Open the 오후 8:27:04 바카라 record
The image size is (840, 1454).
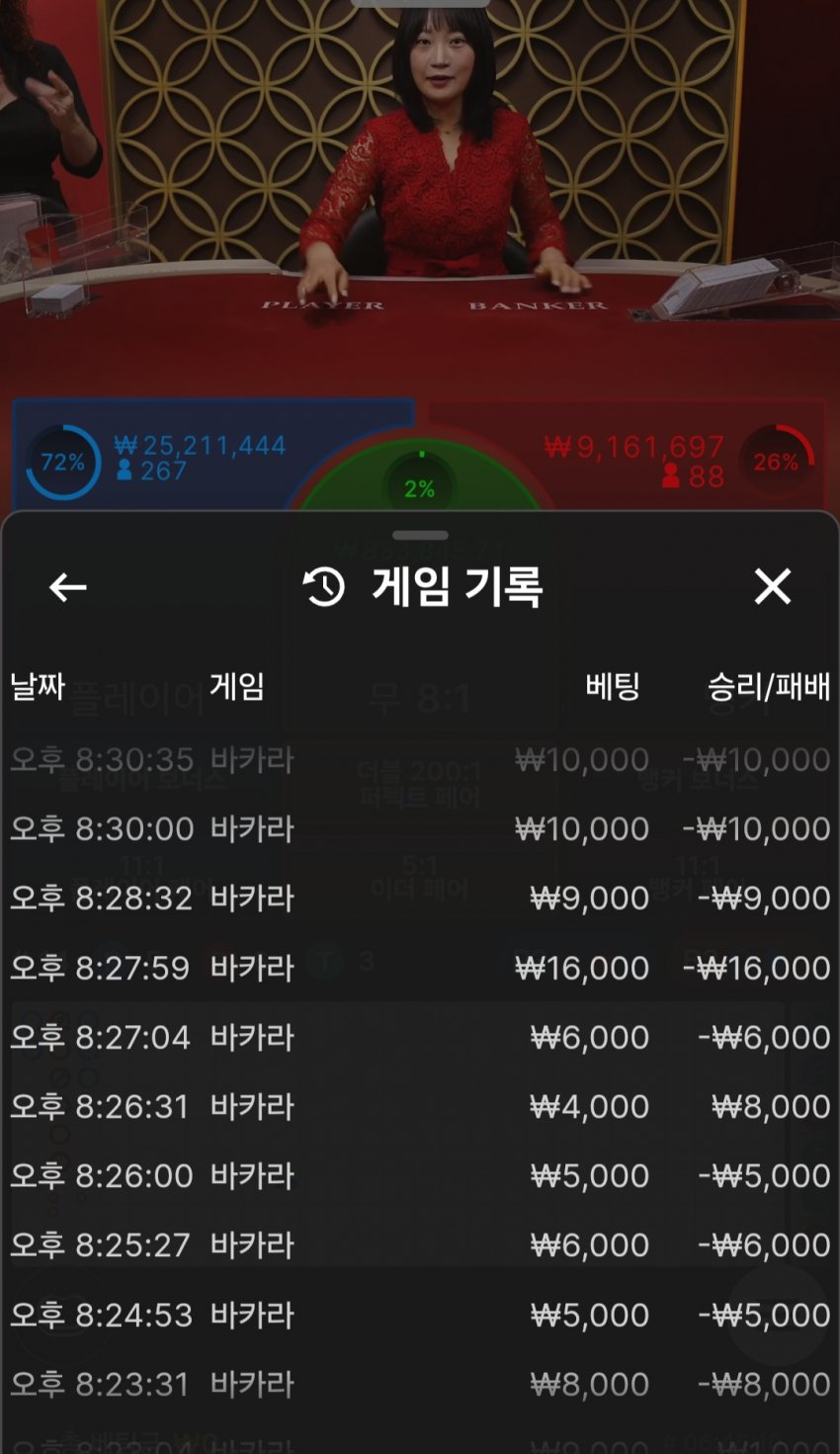coord(420,1037)
